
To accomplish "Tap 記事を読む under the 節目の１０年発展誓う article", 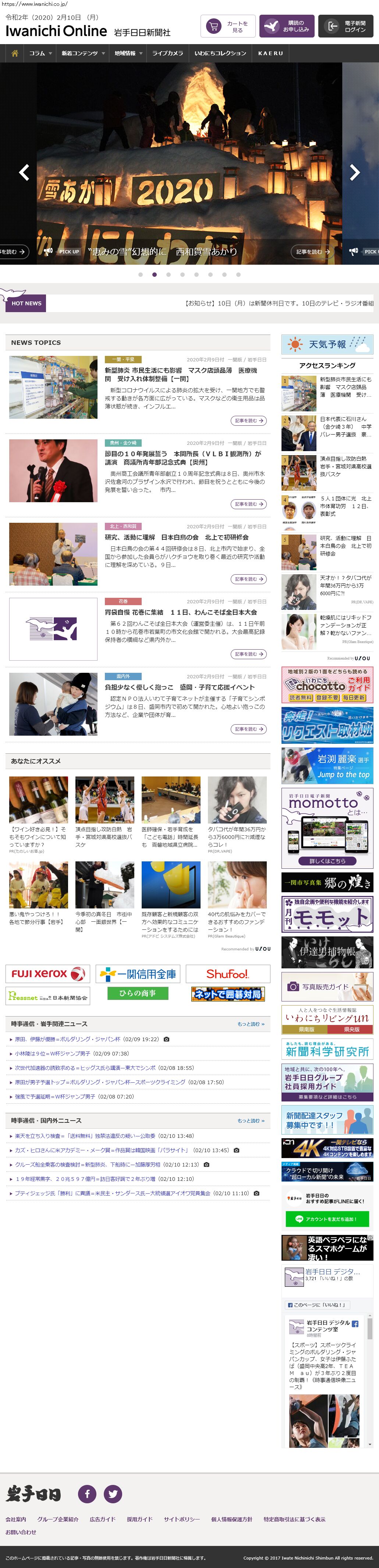I will point(249,504).
